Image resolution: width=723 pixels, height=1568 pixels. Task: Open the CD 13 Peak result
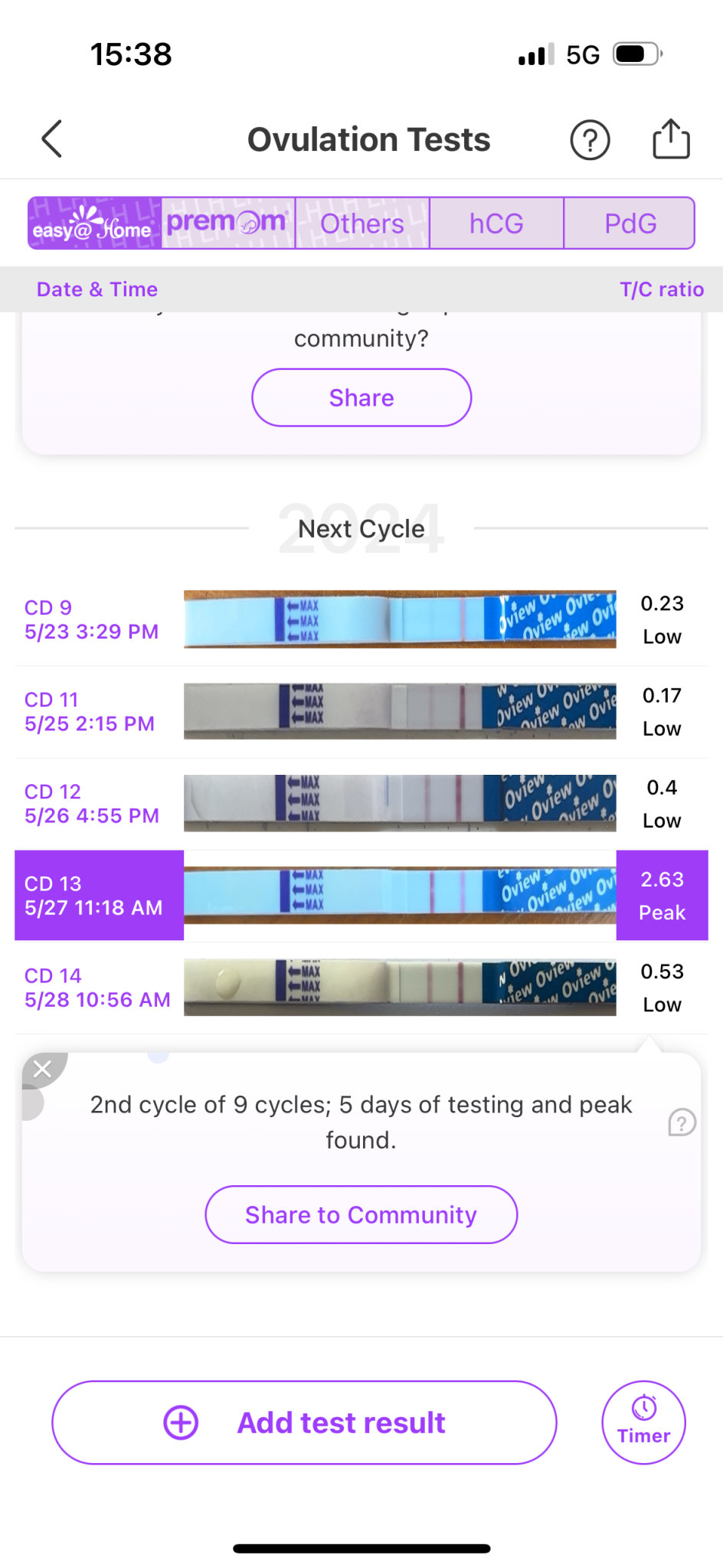tap(361, 895)
